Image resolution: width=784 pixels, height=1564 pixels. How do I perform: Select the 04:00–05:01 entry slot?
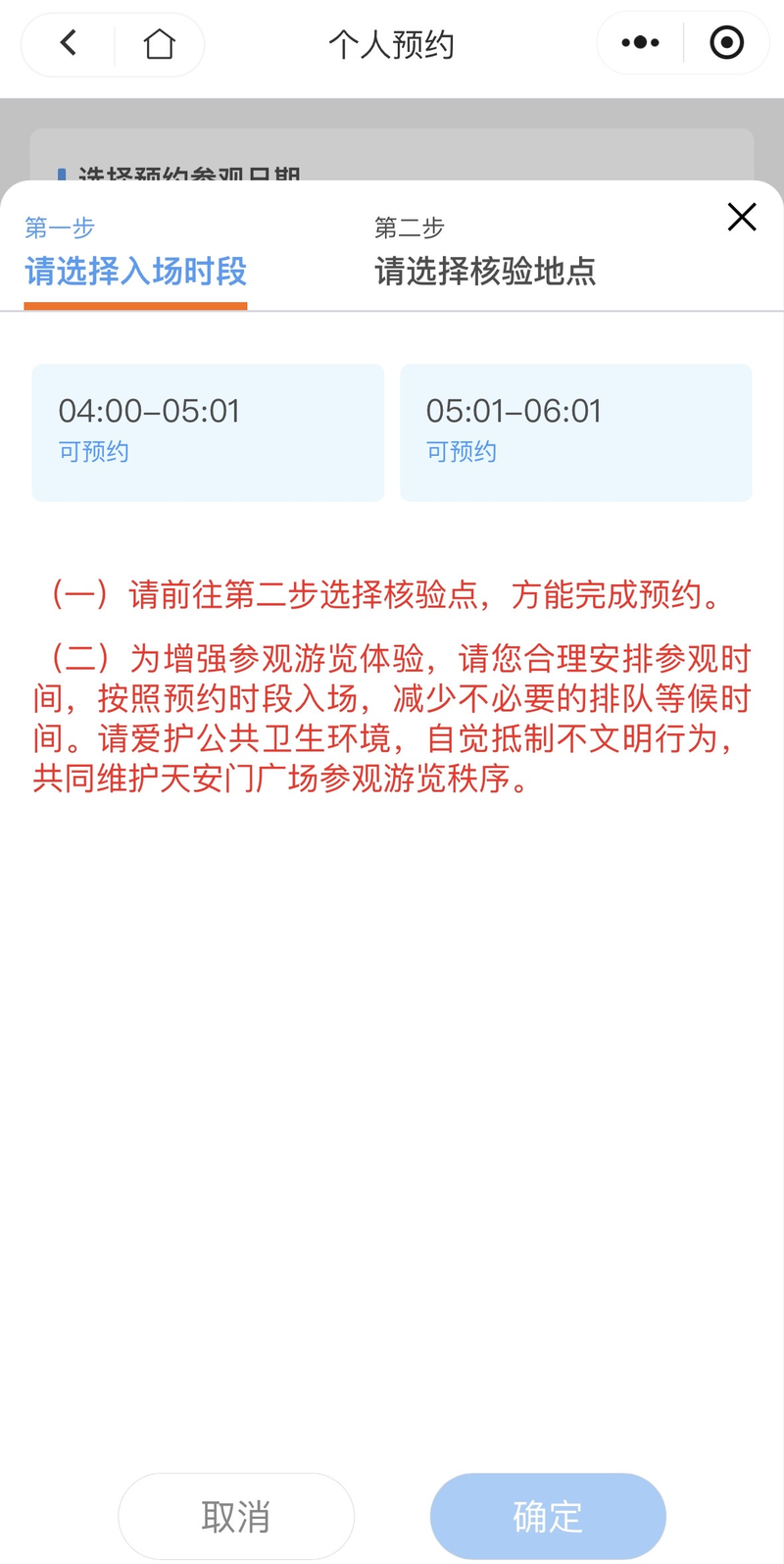[x=208, y=432]
